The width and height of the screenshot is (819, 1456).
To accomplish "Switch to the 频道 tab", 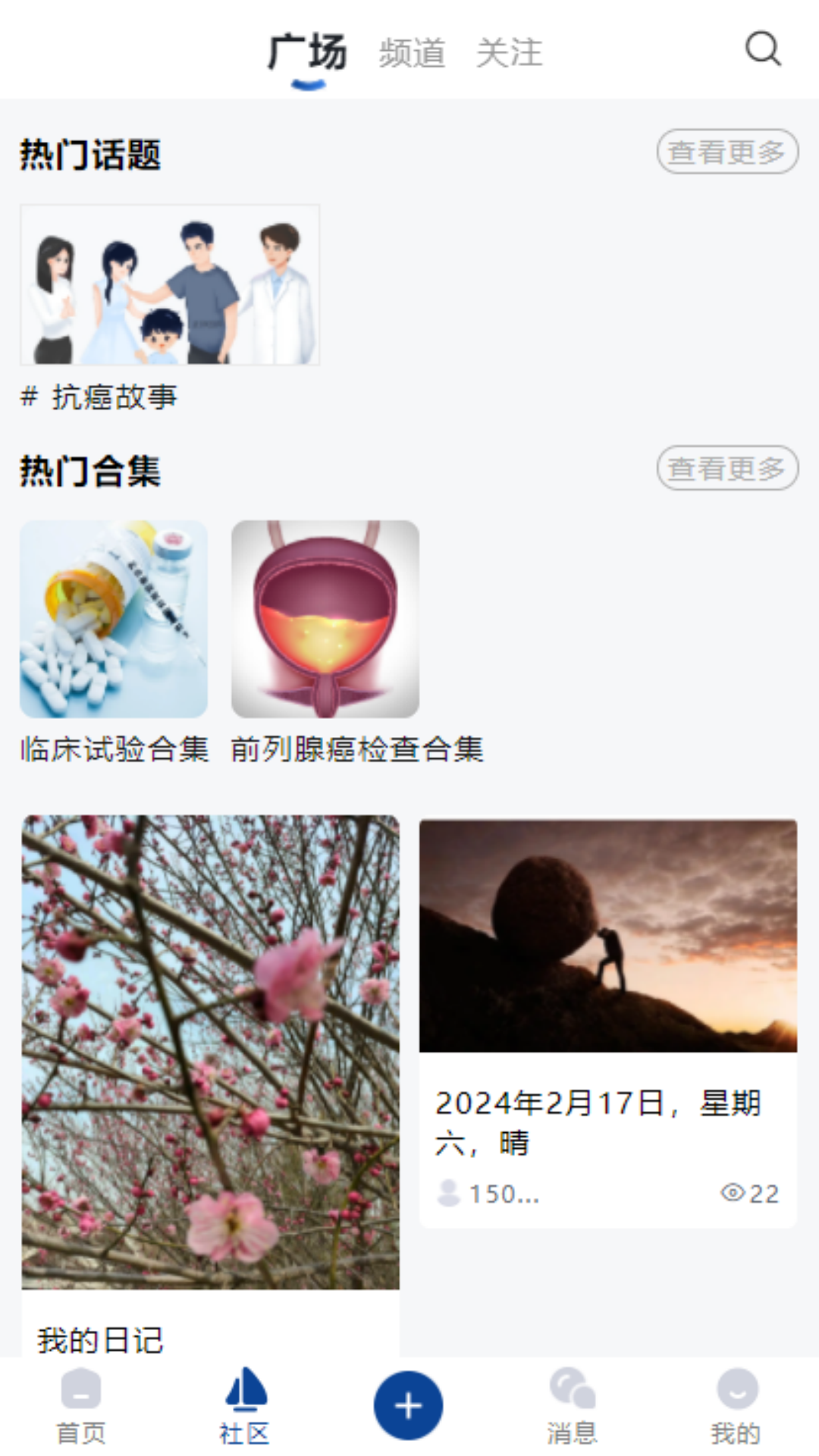I will pos(413,52).
